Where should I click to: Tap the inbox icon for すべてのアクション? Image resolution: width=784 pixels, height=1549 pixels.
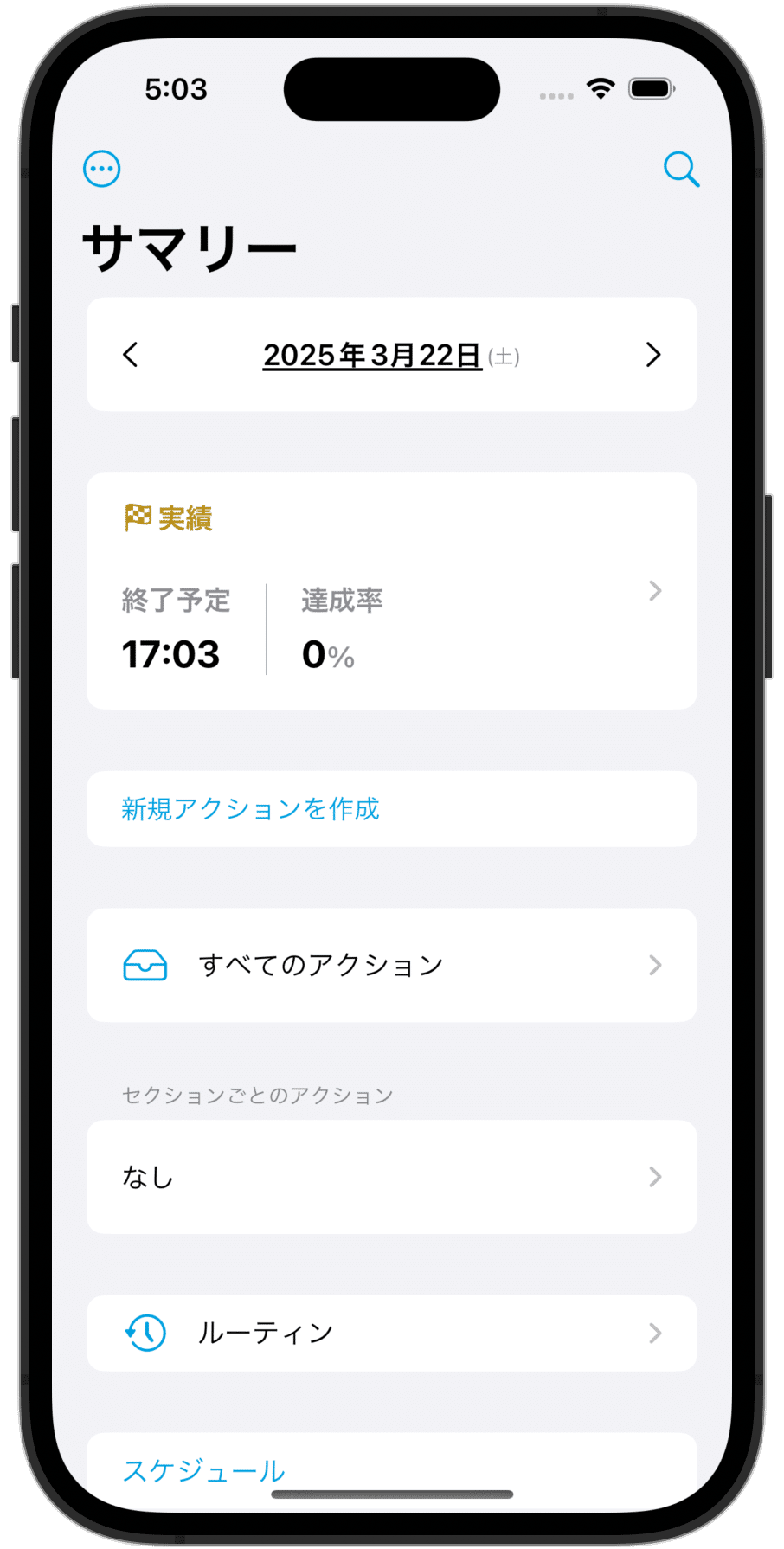(x=145, y=964)
